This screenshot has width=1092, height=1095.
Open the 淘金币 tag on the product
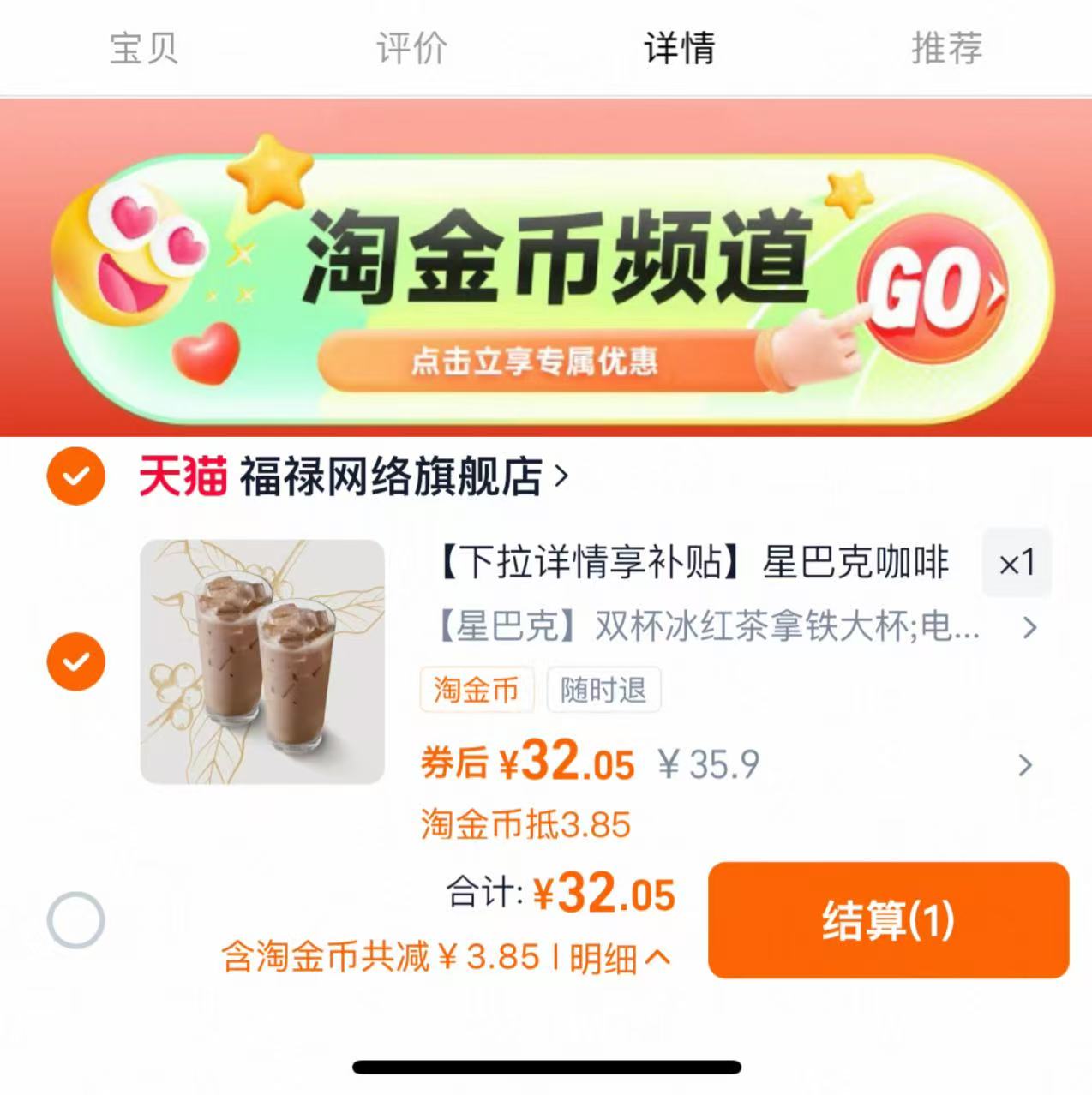coord(477,690)
